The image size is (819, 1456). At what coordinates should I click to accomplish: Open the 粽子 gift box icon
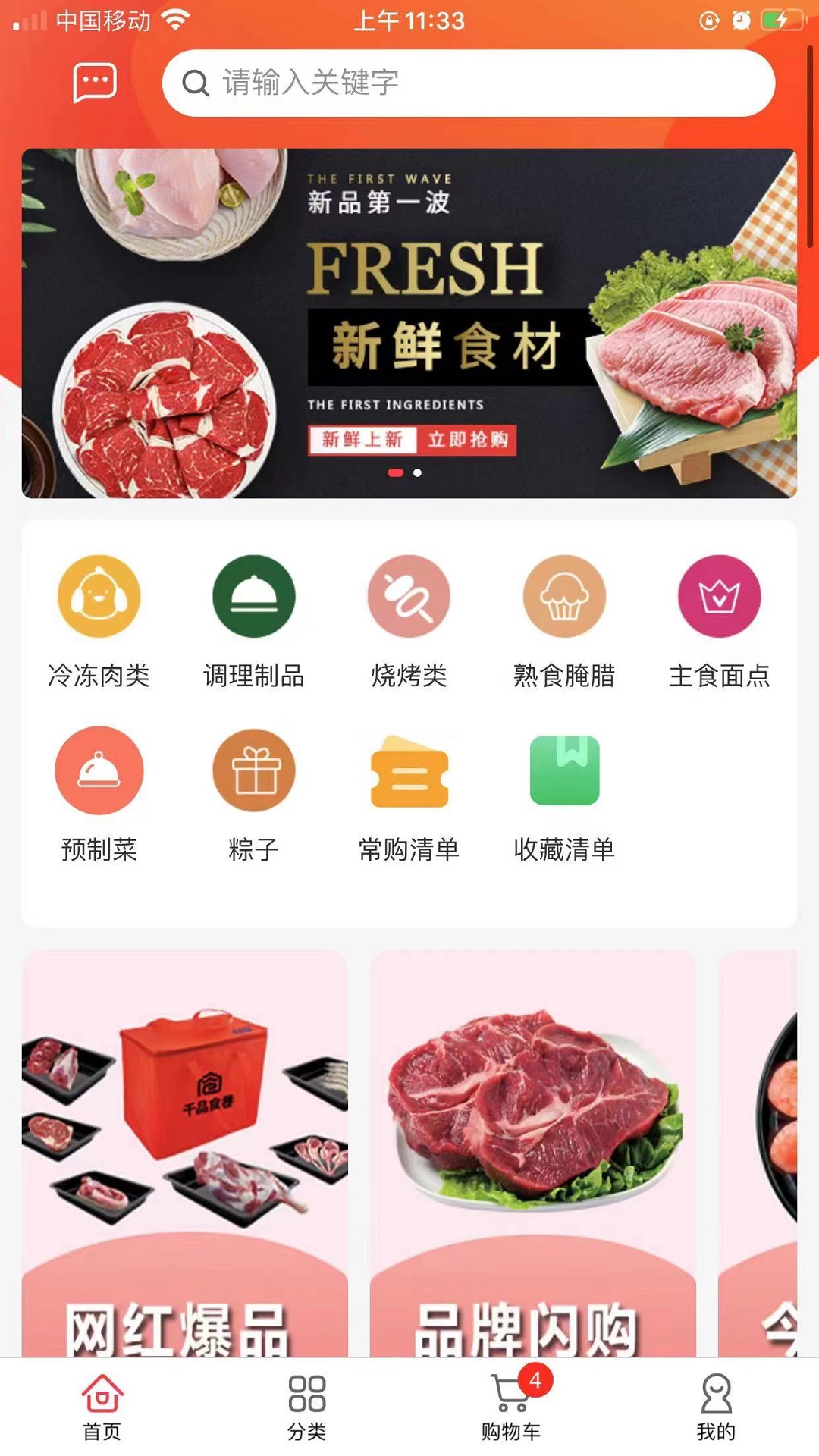[x=254, y=770]
